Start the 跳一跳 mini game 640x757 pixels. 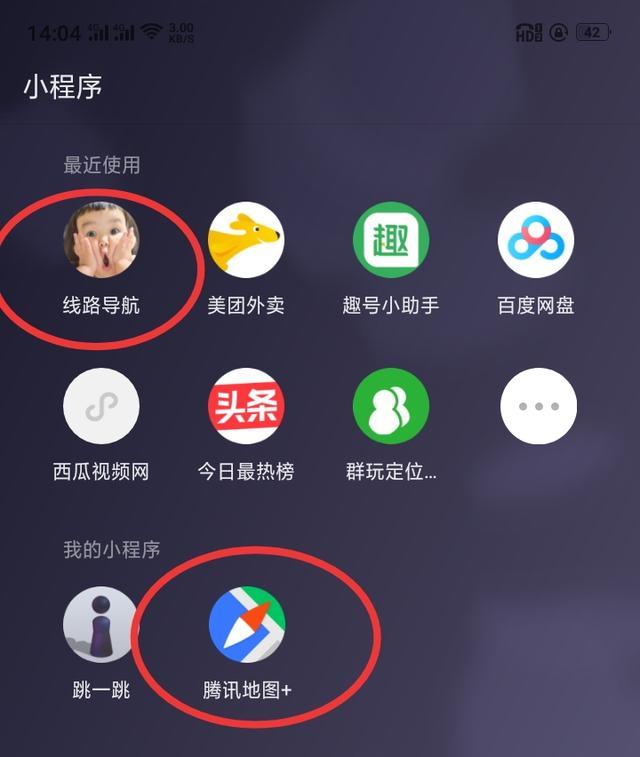[101, 625]
